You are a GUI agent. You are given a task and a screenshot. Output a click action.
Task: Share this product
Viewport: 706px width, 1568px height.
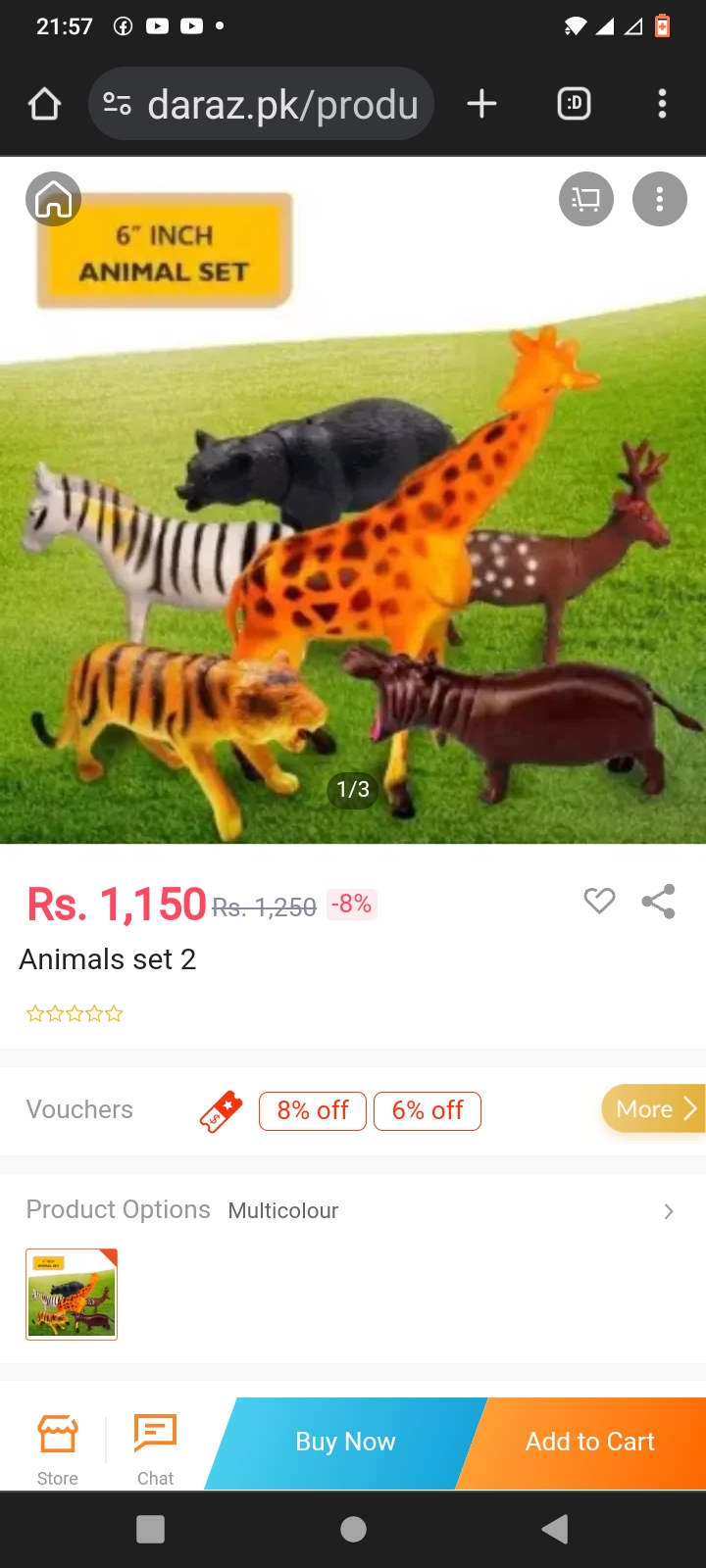[x=658, y=902]
